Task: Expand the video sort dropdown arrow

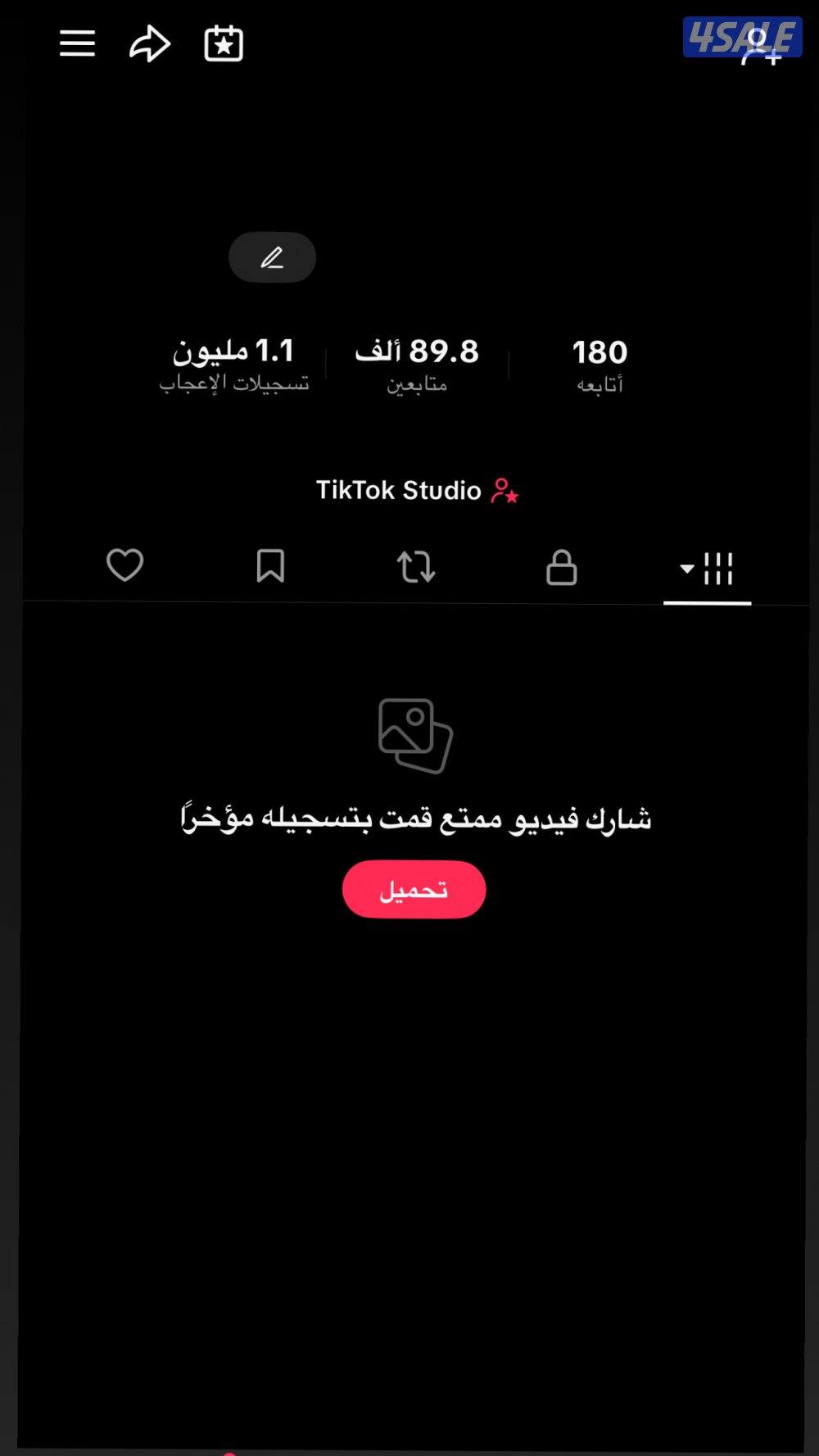Action: click(x=686, y=568)
